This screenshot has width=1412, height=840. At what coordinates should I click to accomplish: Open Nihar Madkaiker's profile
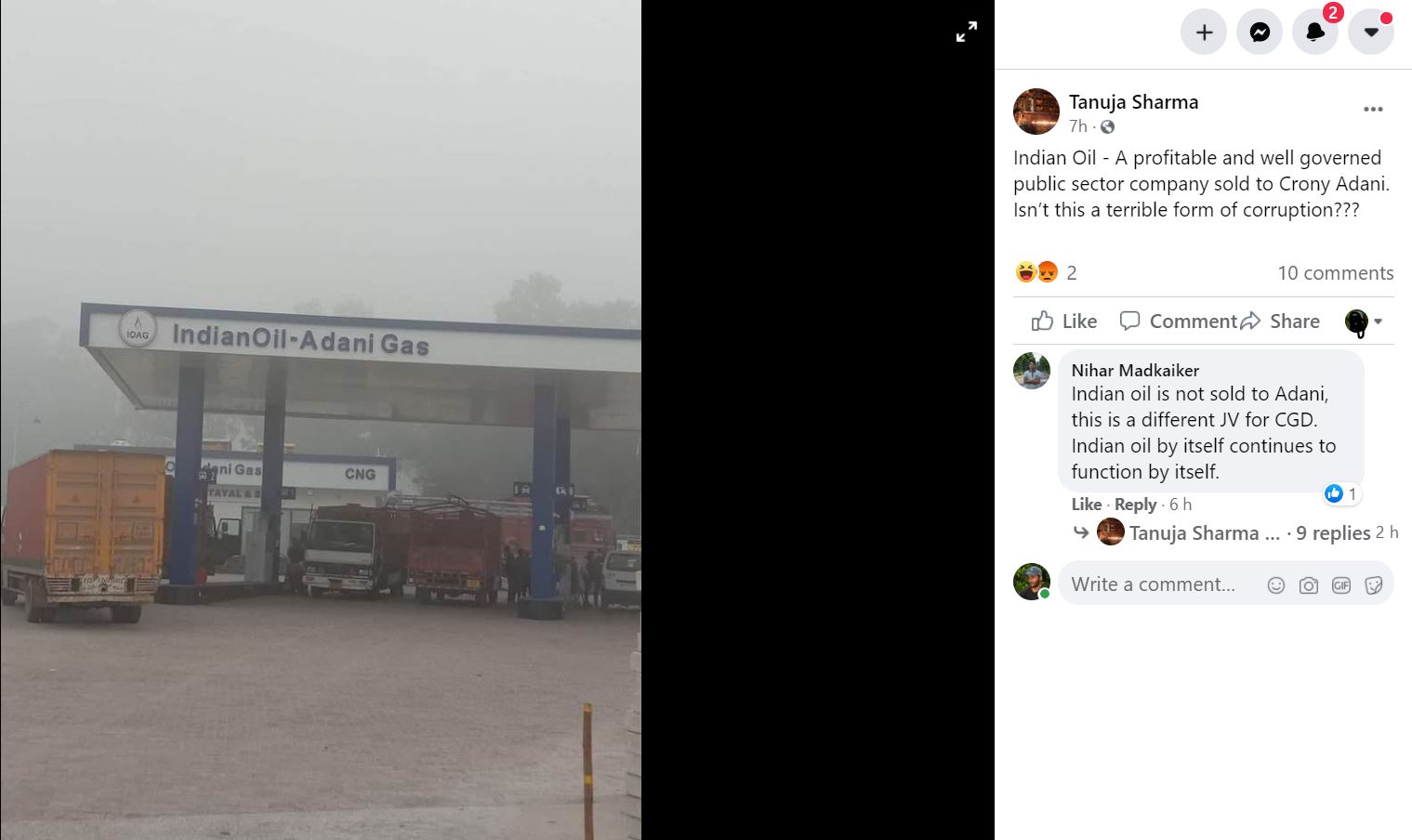pyautogui.click(x=1135, y=370)
